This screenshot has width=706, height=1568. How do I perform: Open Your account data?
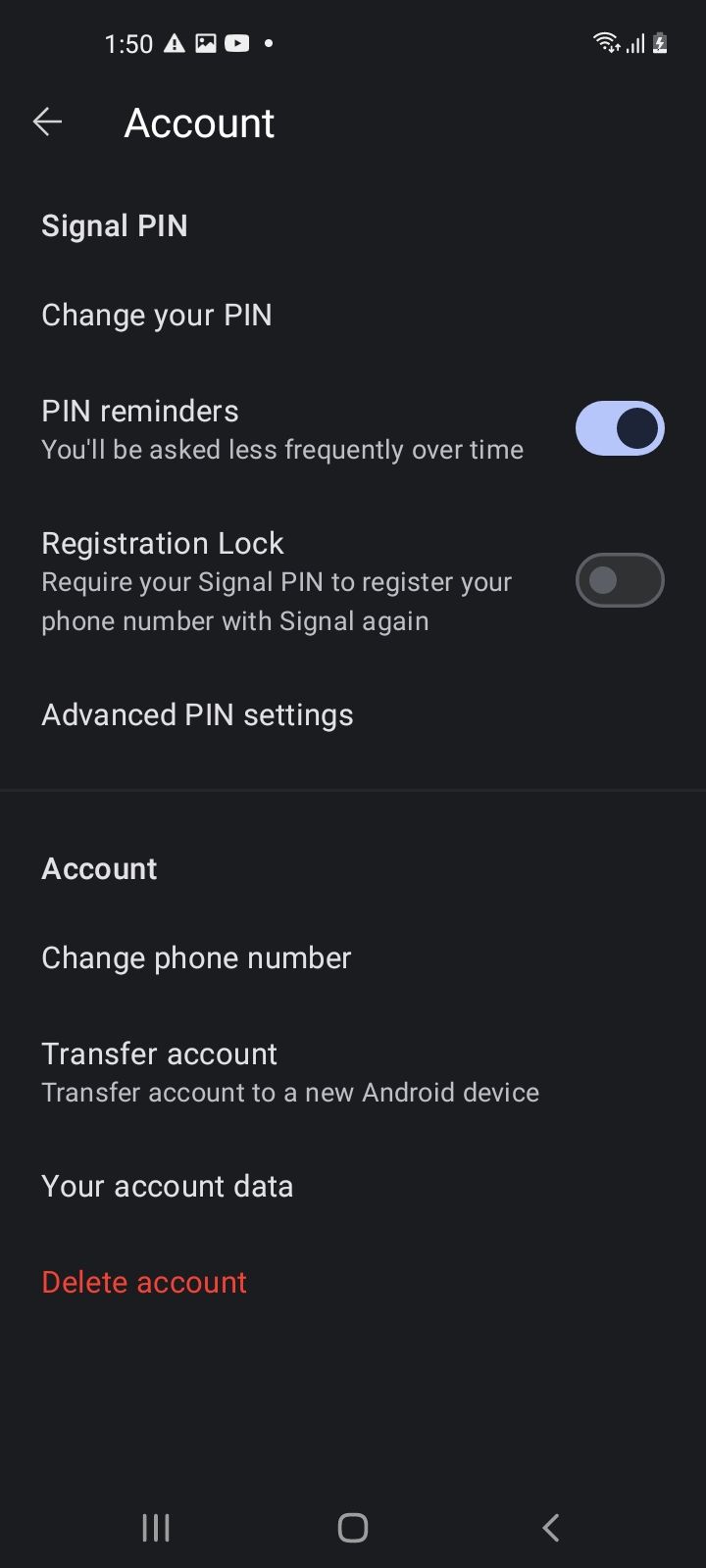pos(167,1186)
